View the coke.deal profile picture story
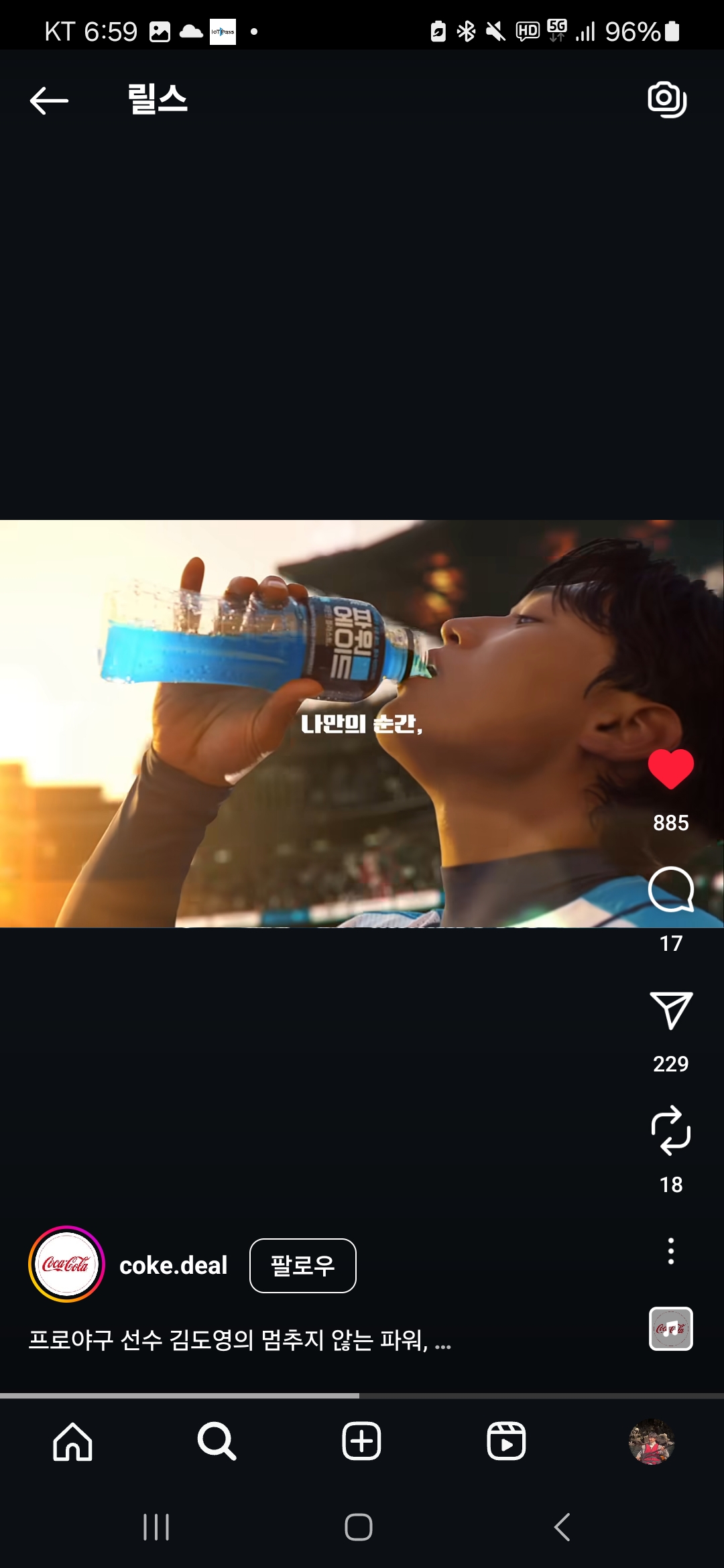724x1568 pixels. [x=66, y=1264]
